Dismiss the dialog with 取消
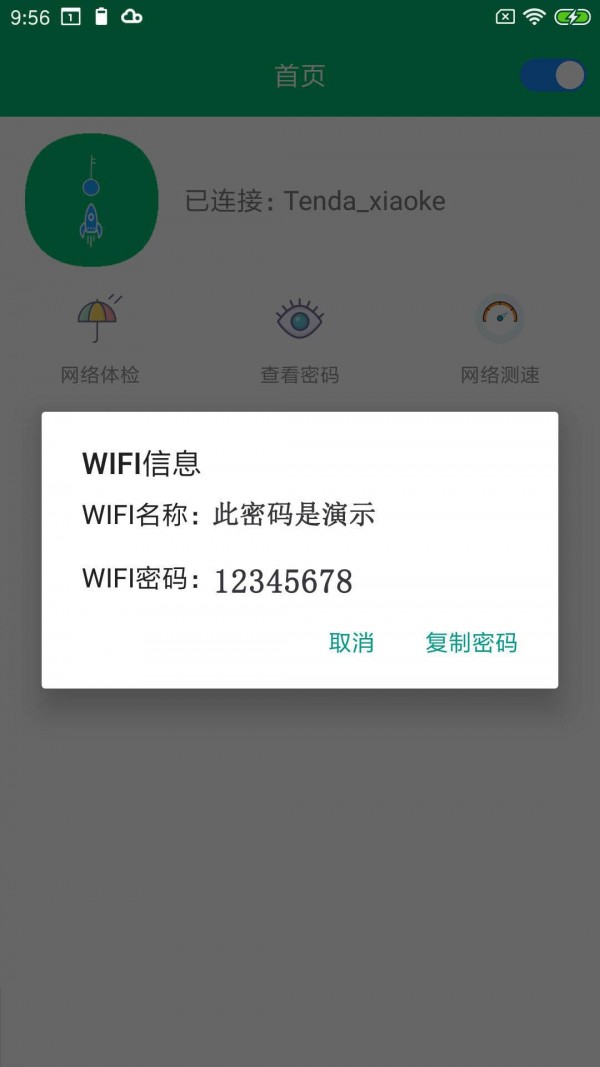The width and height of the screenshot is (600, 1067). 351,643
